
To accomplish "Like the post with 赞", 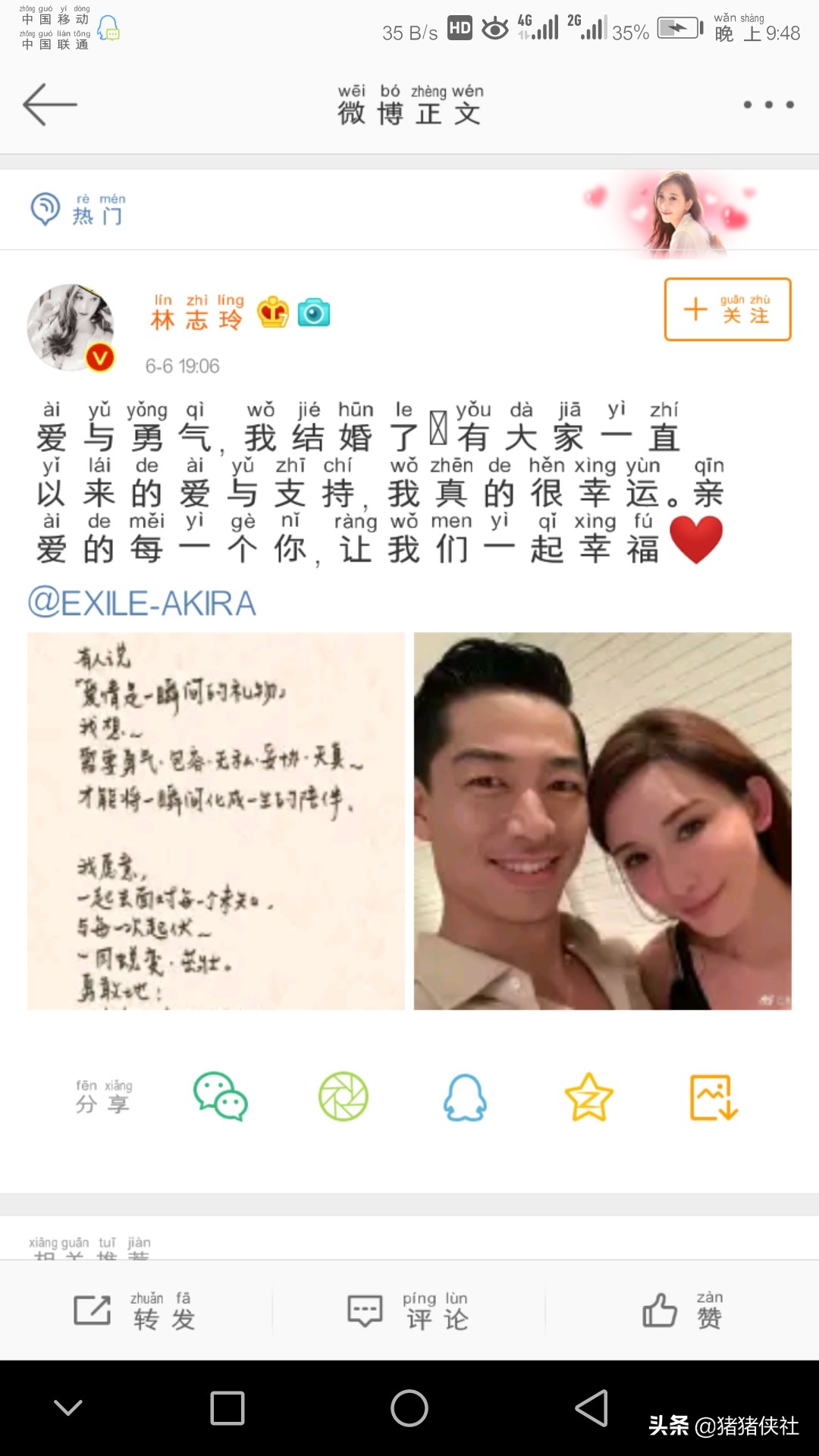I will point(682,1310).
